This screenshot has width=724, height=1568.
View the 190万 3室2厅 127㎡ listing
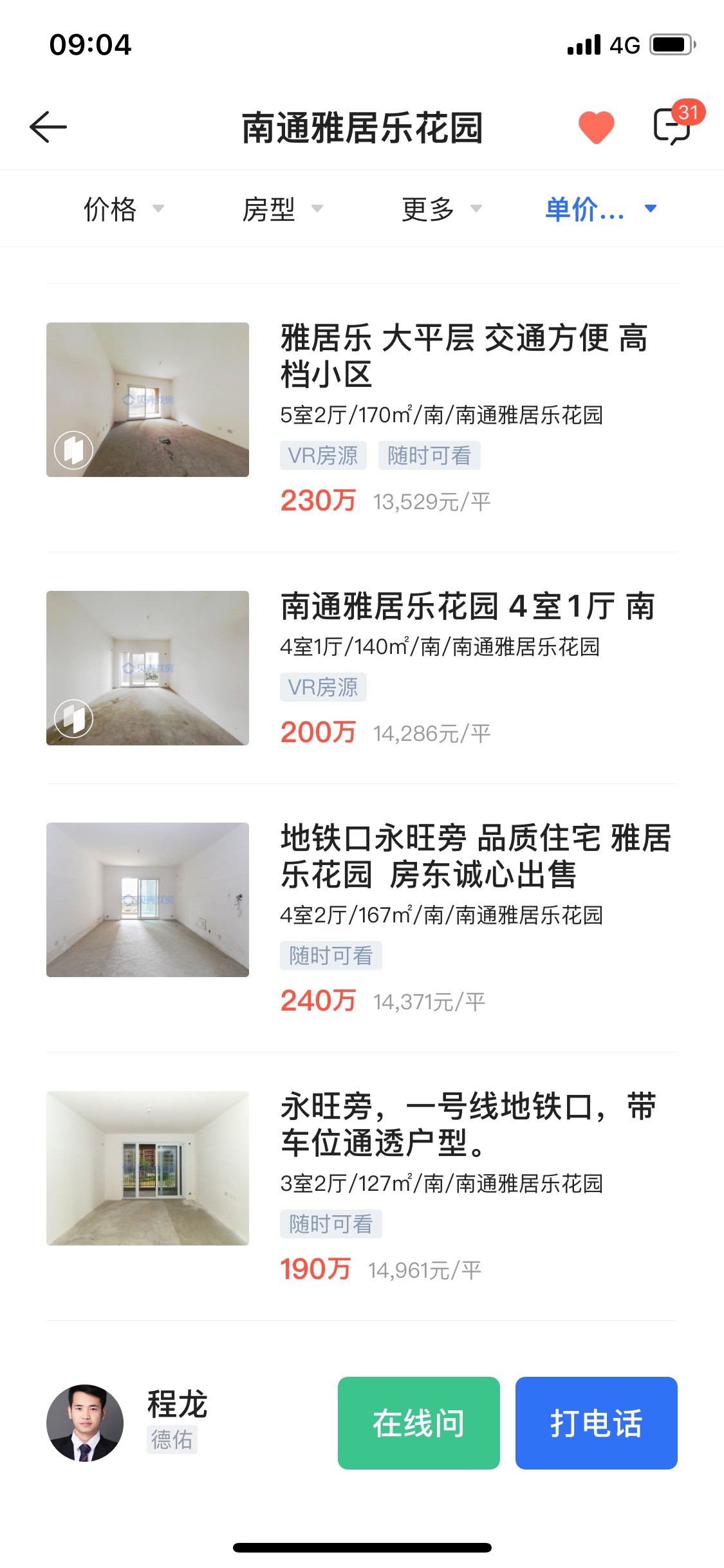(x=362, y=1186)
